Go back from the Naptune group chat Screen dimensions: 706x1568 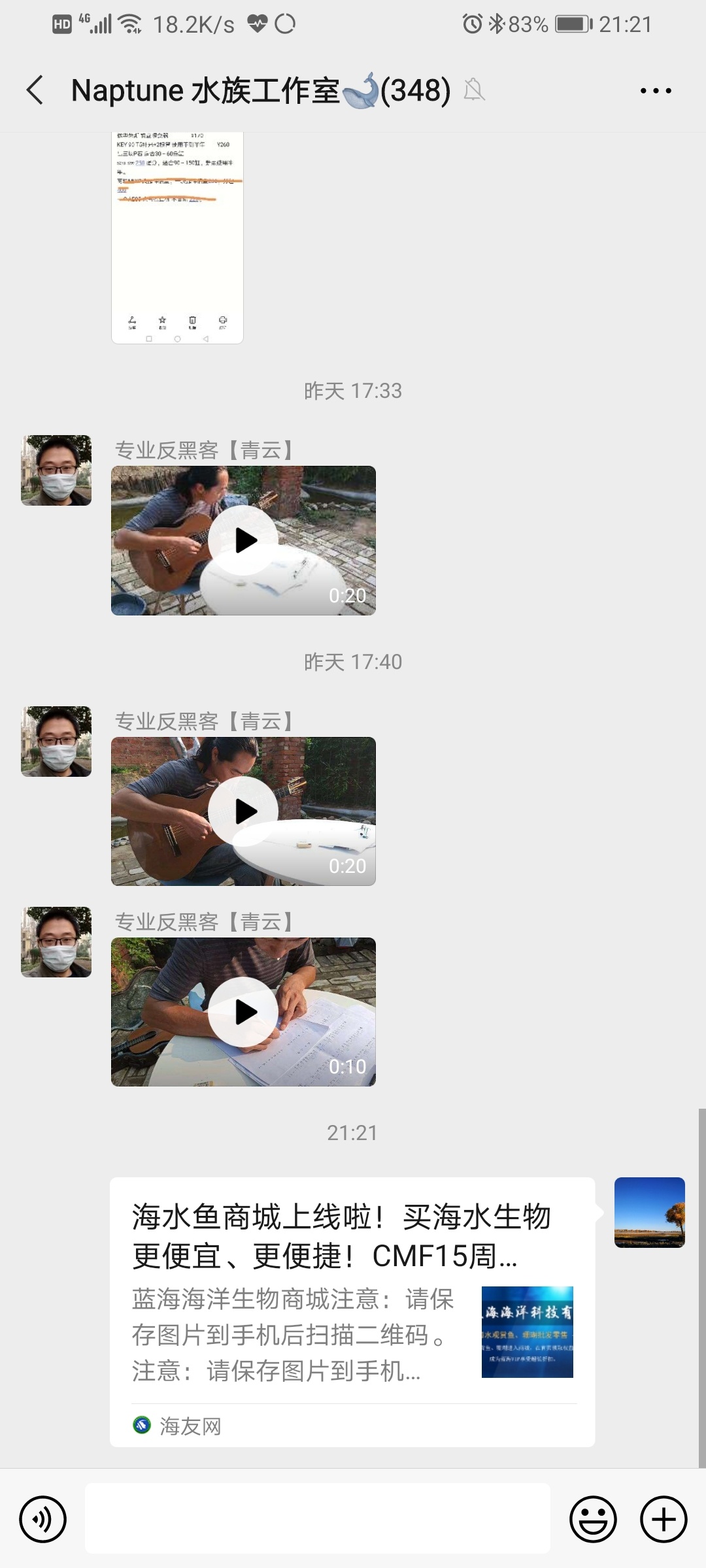click(x=35, y=90)
